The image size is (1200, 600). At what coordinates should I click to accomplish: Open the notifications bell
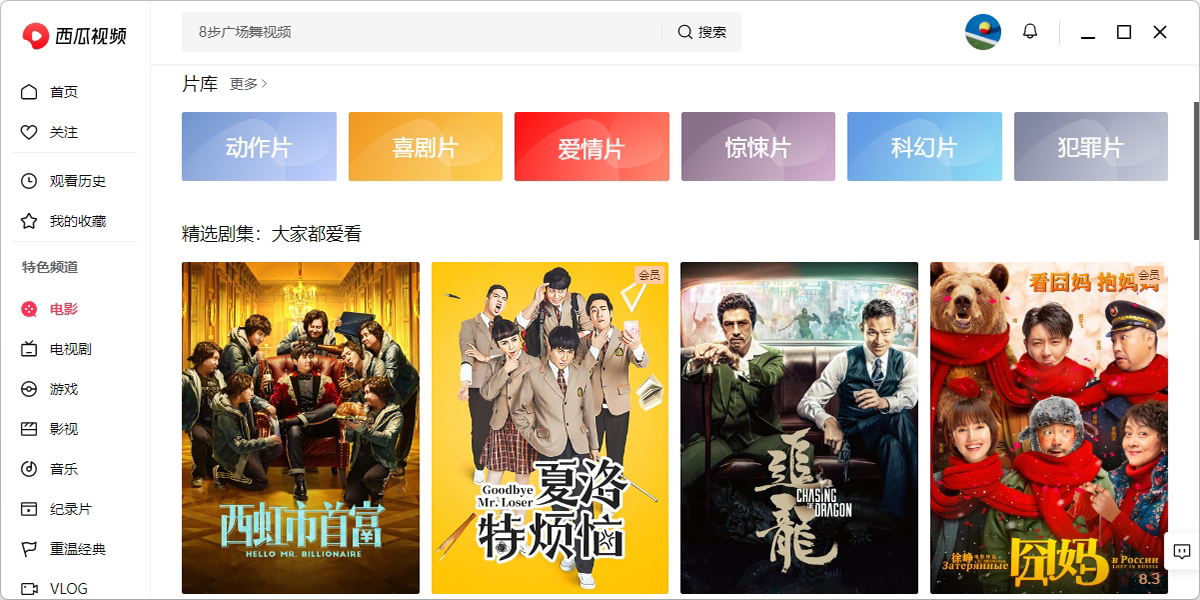(x=1030, y=32)
